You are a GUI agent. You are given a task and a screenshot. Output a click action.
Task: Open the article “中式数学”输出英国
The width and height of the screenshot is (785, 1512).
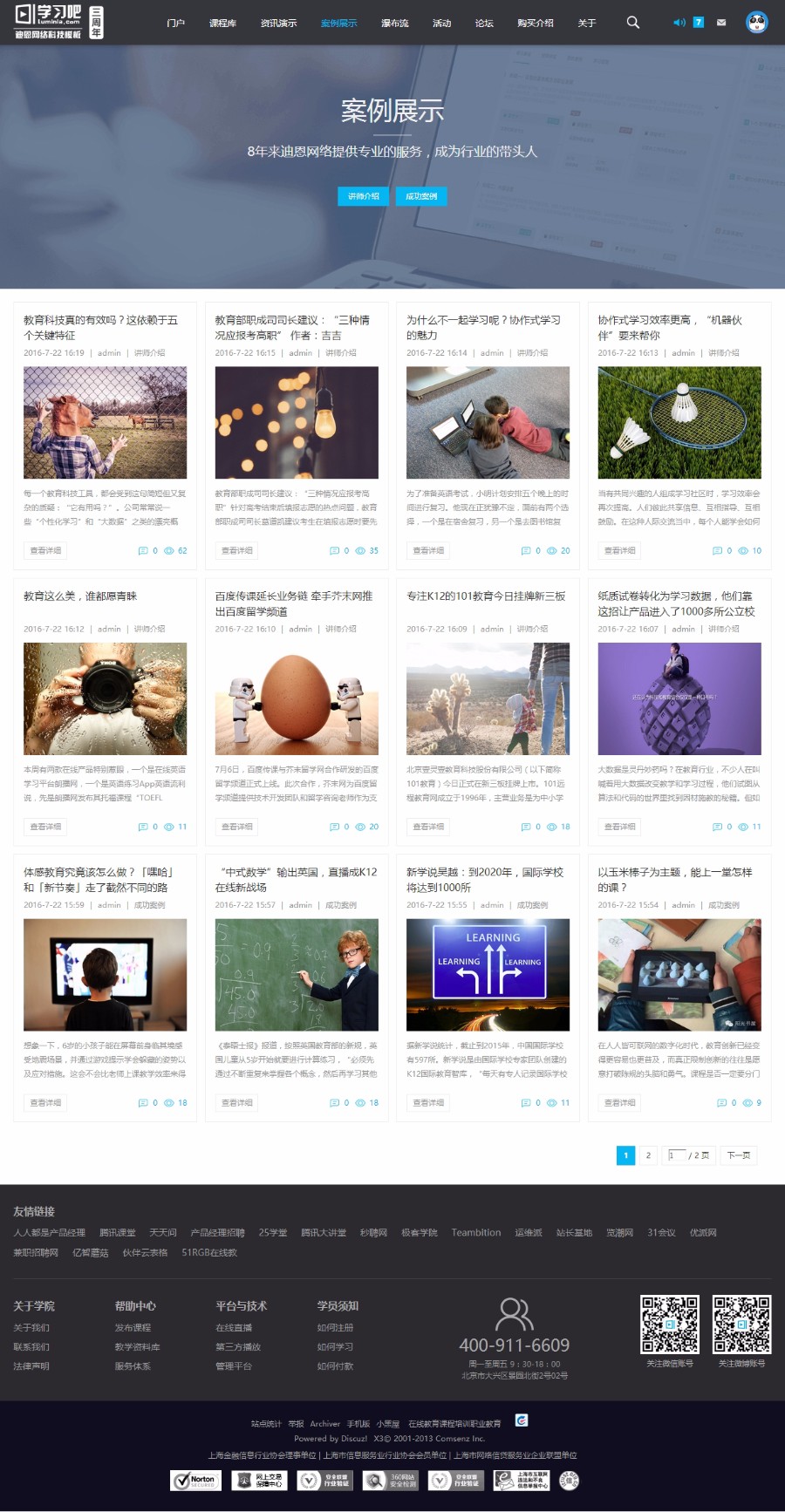[x=296, y=879]
